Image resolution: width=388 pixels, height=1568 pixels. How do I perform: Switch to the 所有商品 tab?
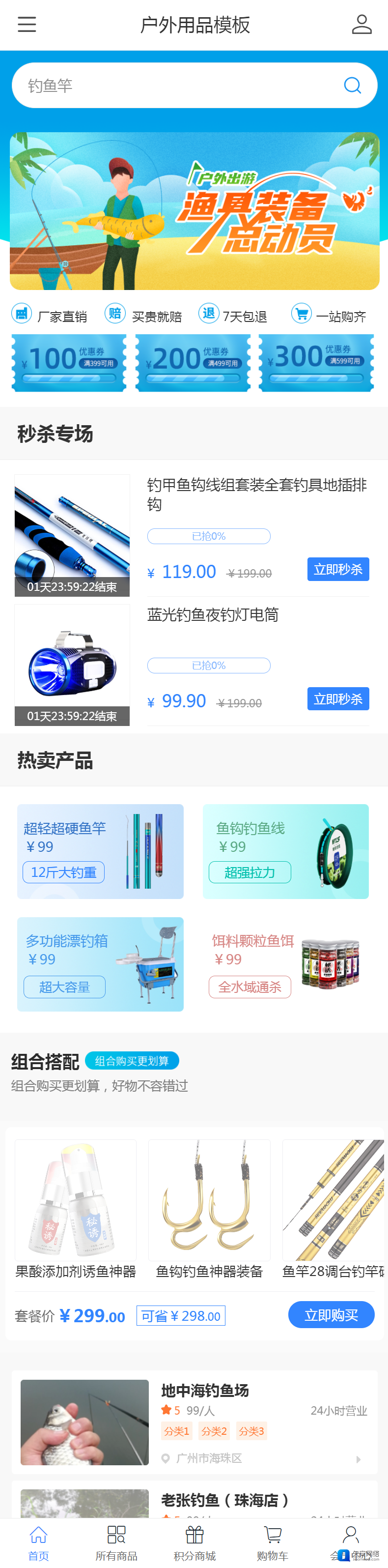(x=116, y=1542)
